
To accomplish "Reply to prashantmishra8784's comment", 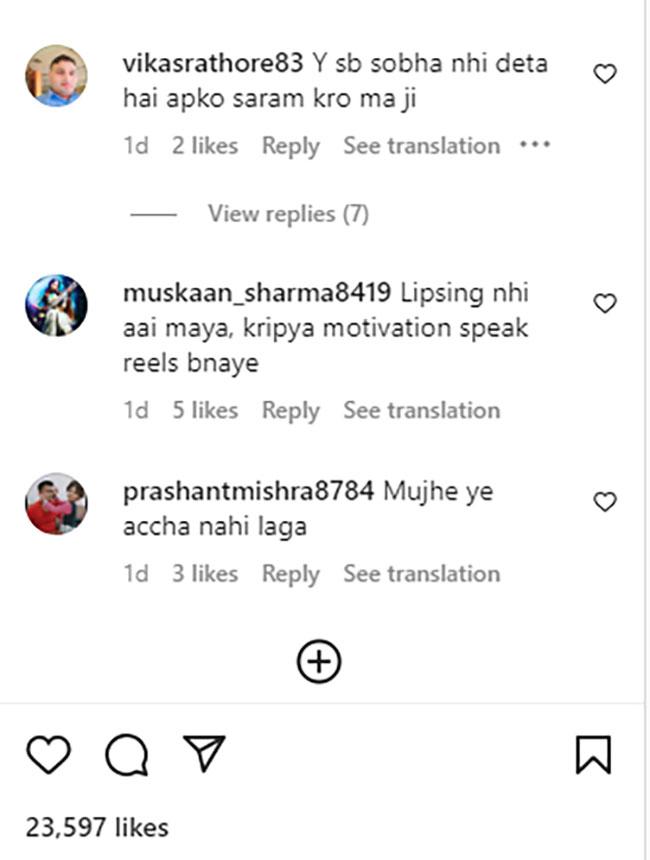I will [290, 574].
